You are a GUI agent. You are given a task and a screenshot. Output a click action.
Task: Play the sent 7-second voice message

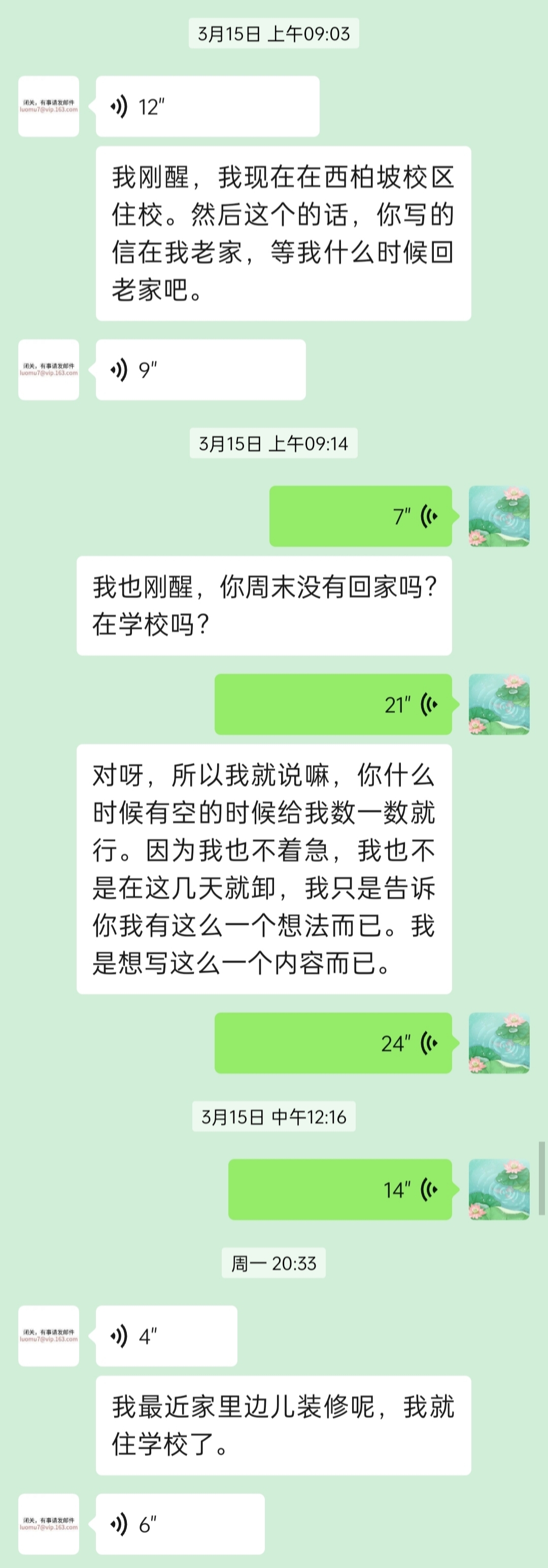361,516
